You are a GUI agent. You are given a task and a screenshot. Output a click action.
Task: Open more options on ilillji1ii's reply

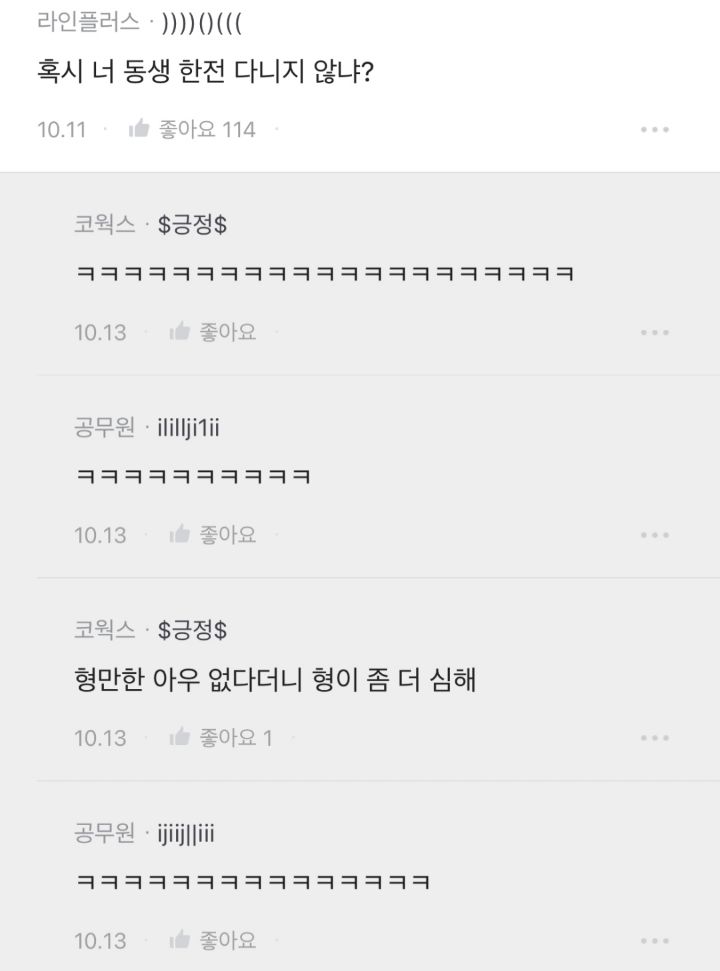pos(654,535)
